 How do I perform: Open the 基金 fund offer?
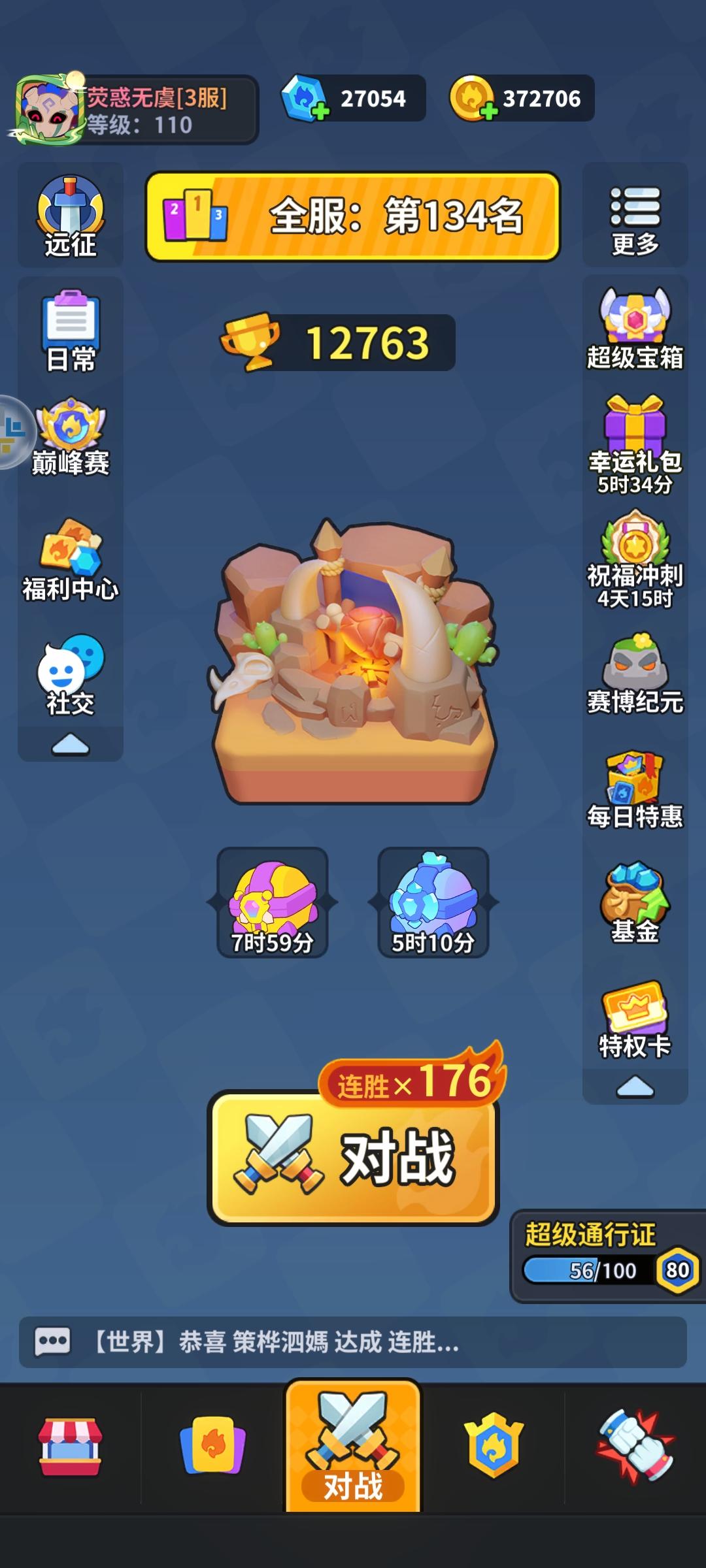(x=635, y=898)
